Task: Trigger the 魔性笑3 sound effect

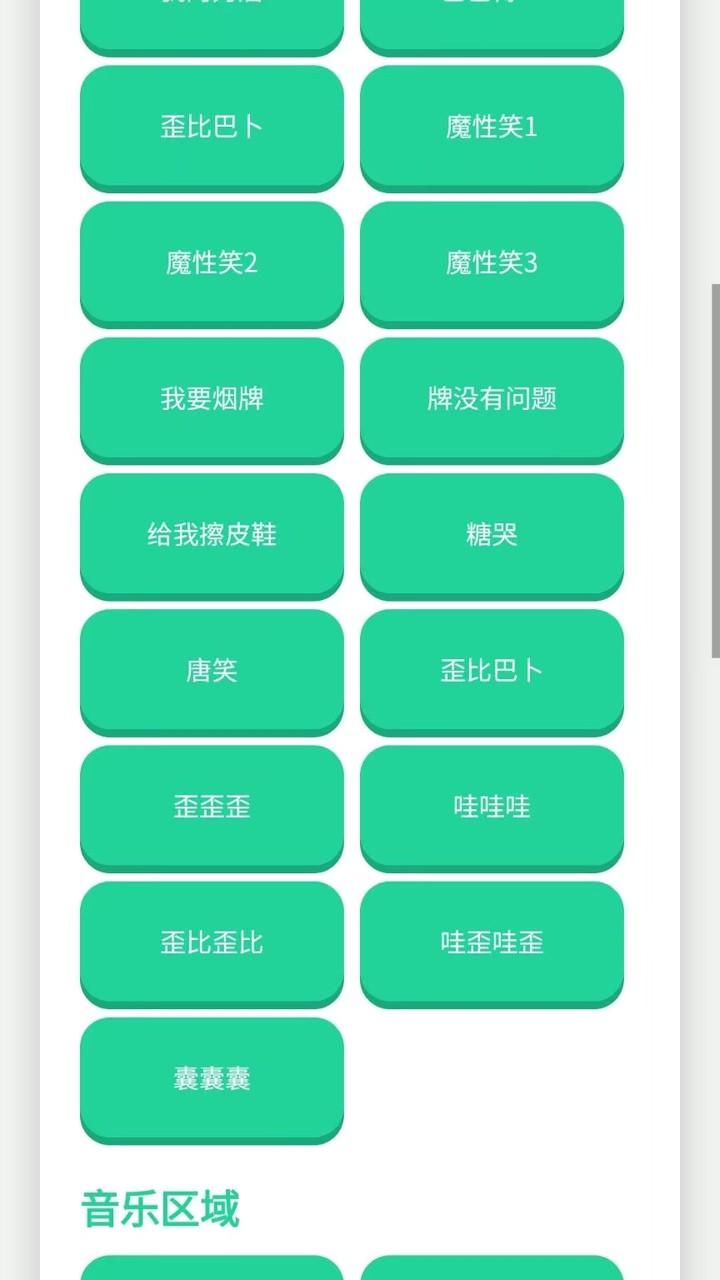Action: click(491, 263)
